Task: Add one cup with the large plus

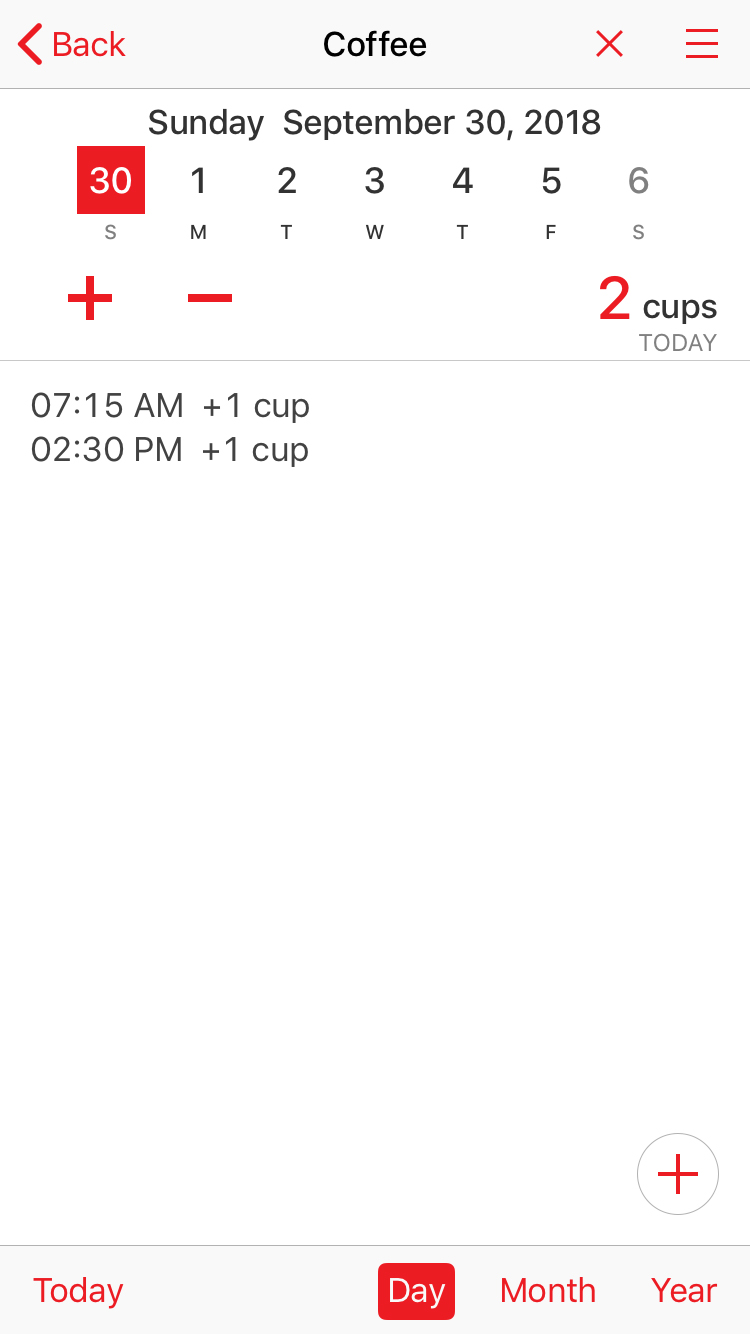Action: 90,298
